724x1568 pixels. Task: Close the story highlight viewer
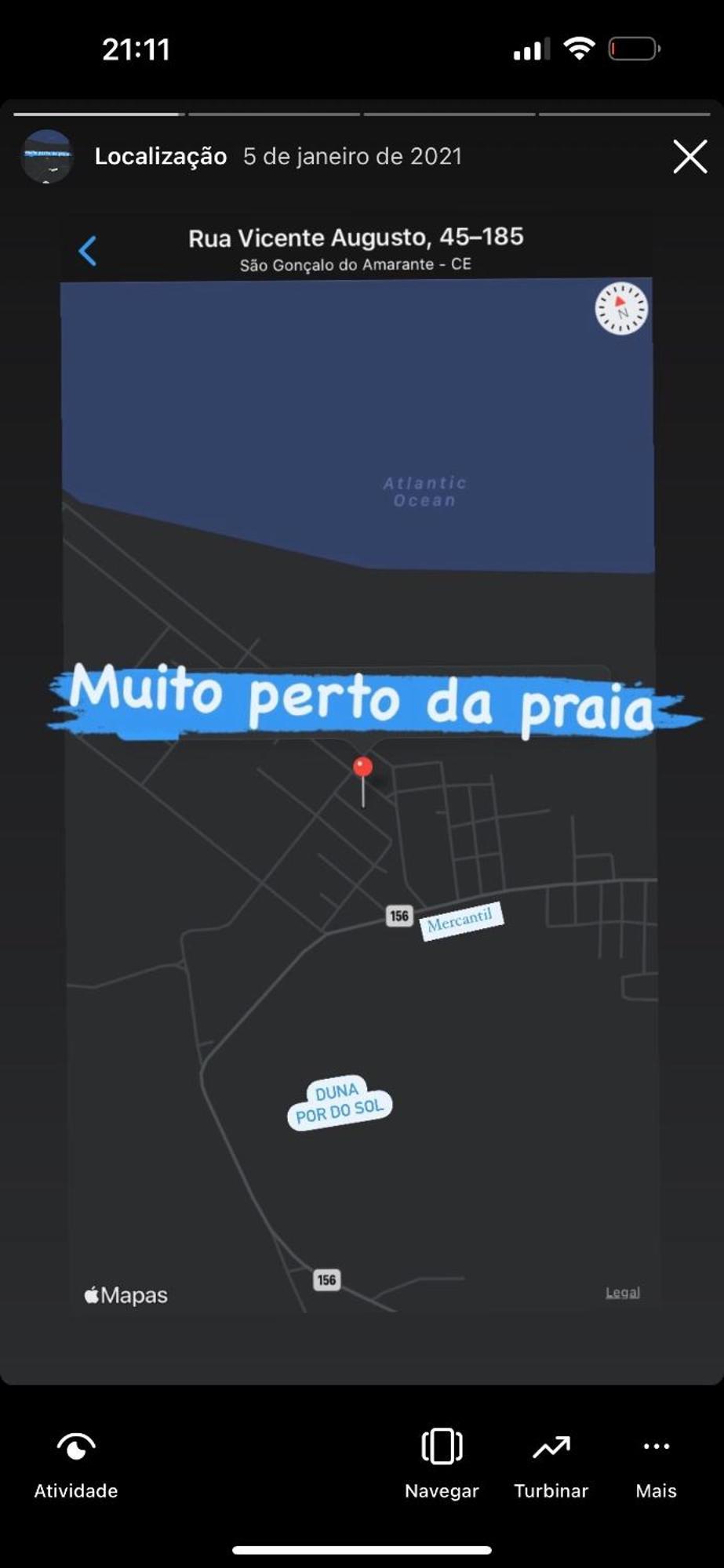tap(689, 157)
